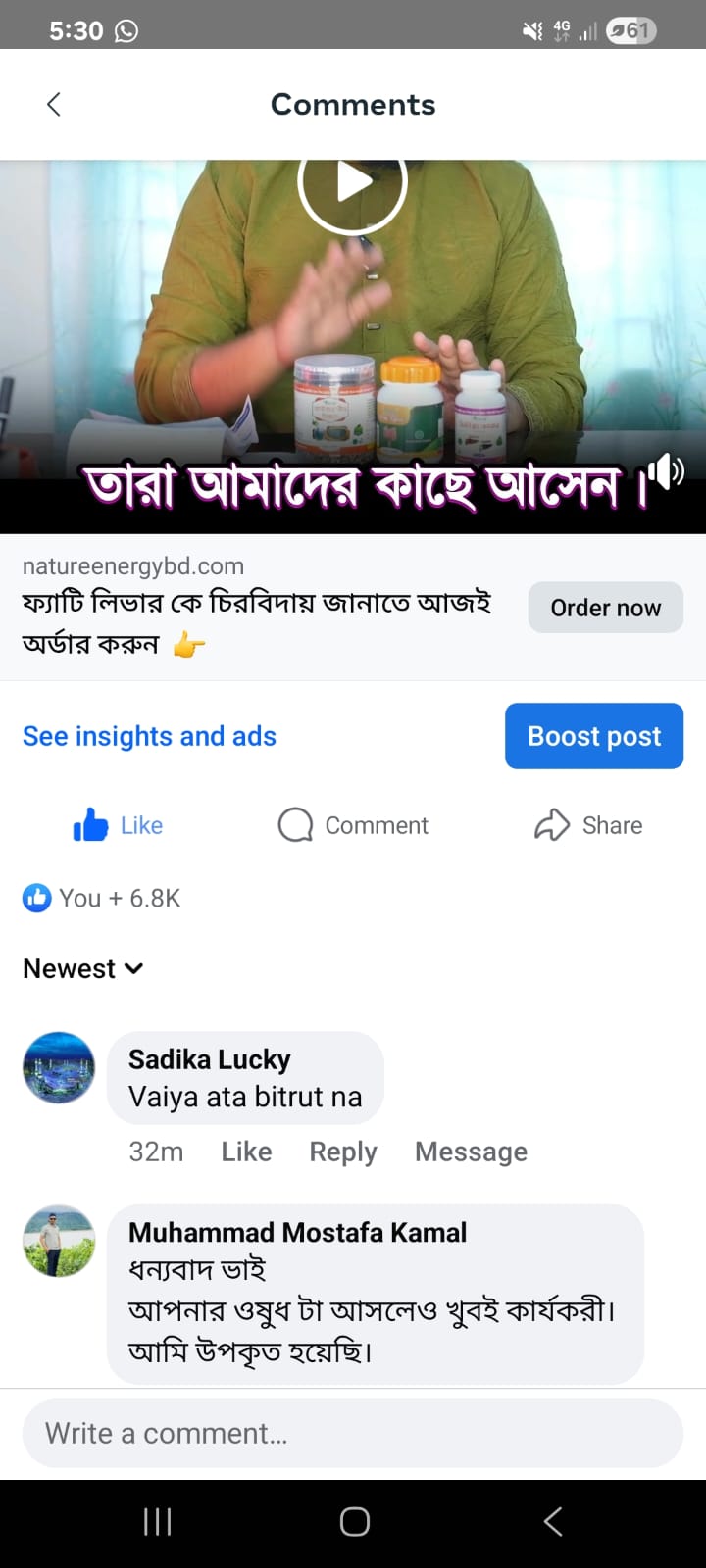
Task: Tap the system home button
Action: [x=354, y=1521]
